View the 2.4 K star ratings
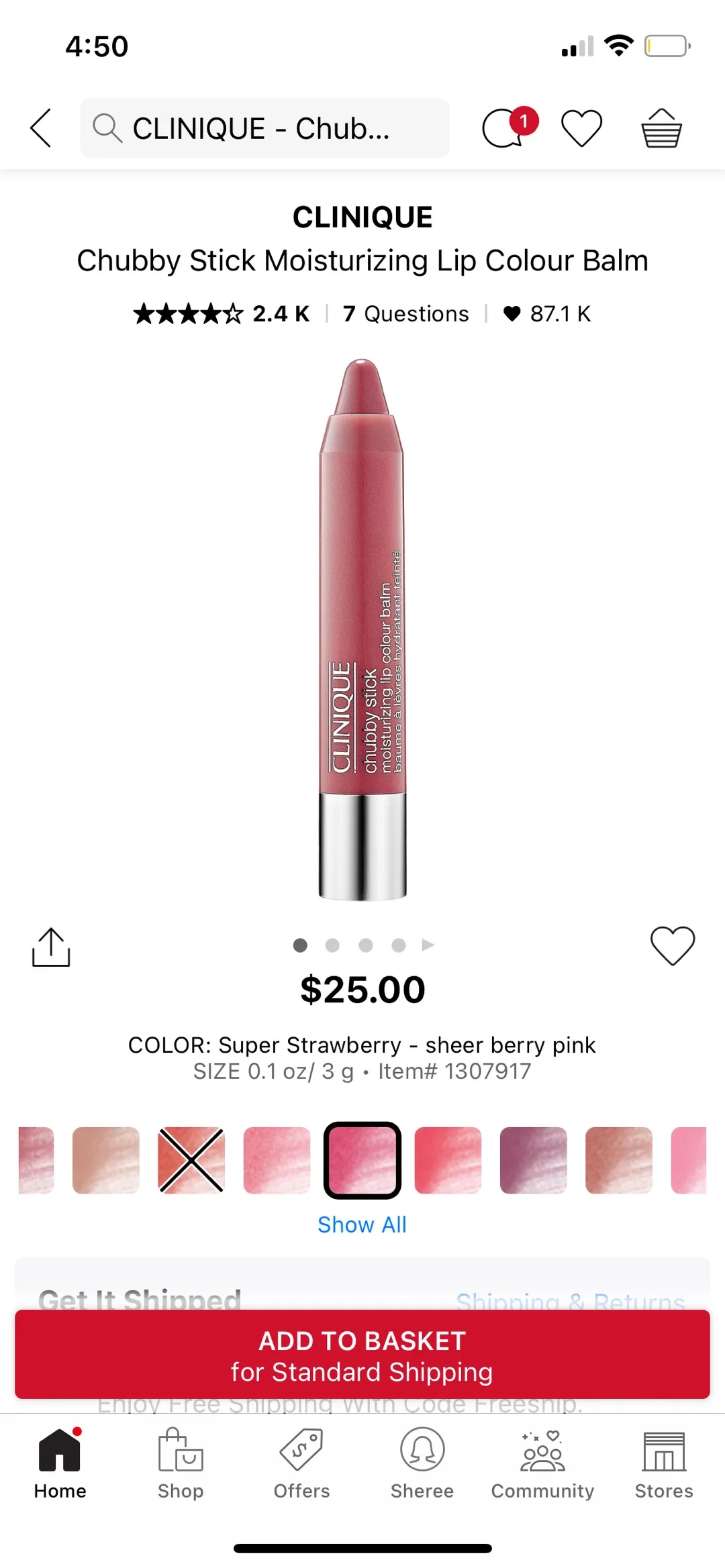The image size is (725, 1568). pos(222,313)
